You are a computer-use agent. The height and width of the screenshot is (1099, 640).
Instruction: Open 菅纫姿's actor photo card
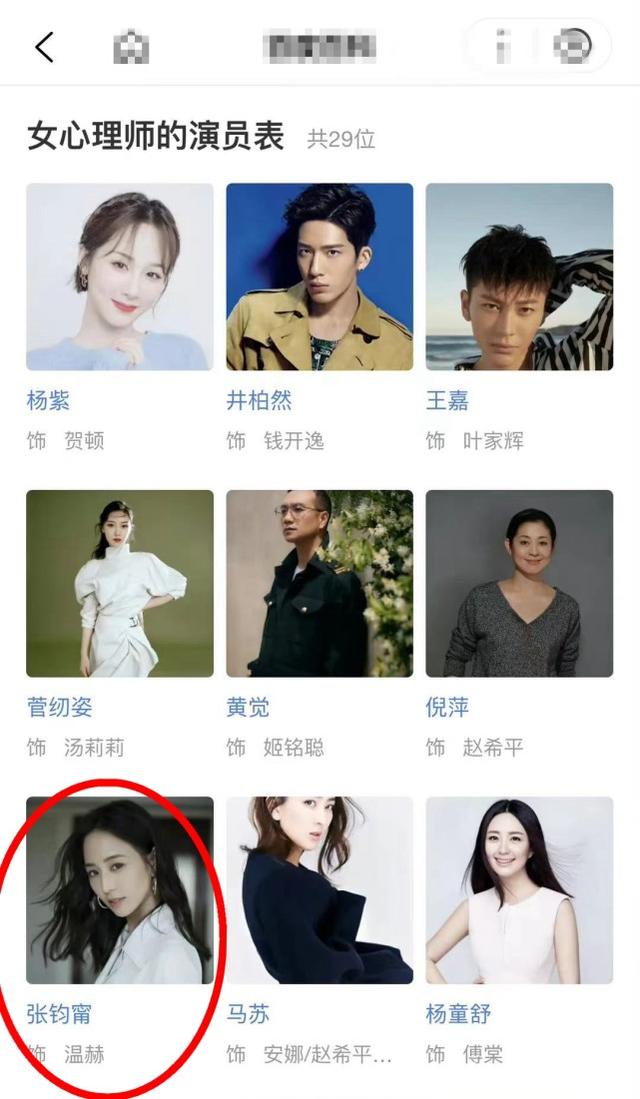(x=120, y=583)
